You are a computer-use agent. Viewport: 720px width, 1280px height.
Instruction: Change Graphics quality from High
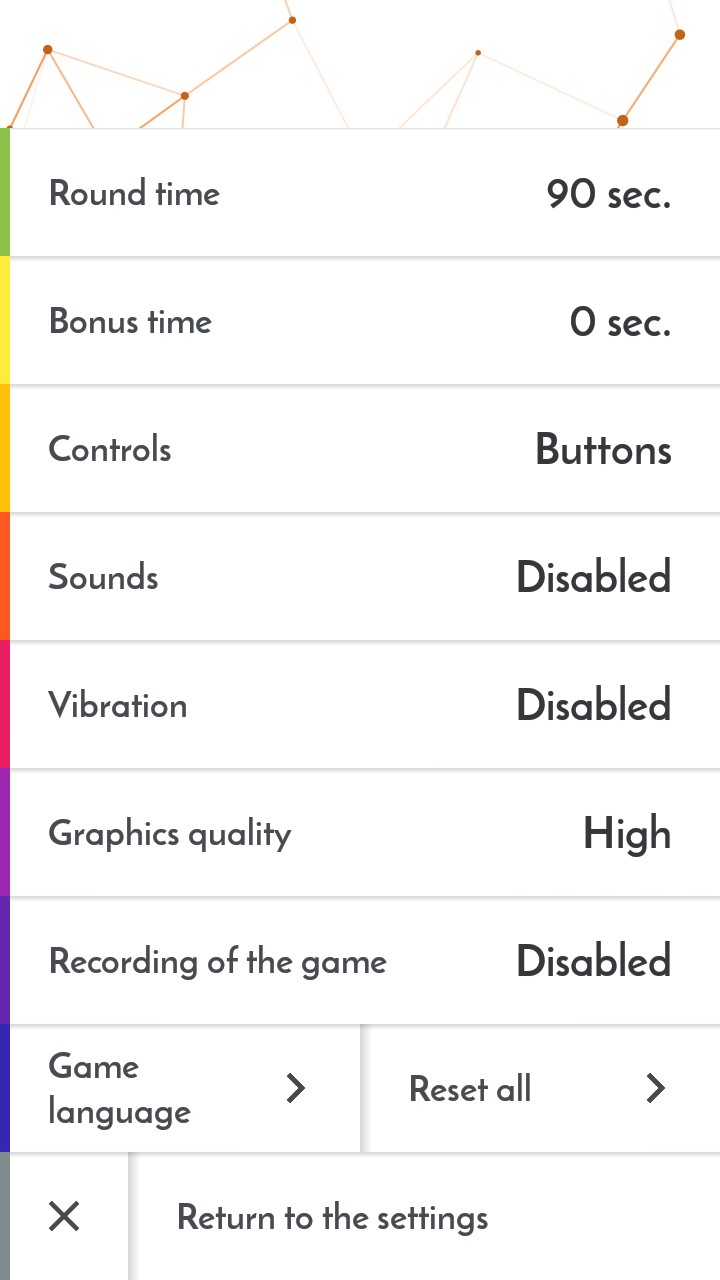365,833
